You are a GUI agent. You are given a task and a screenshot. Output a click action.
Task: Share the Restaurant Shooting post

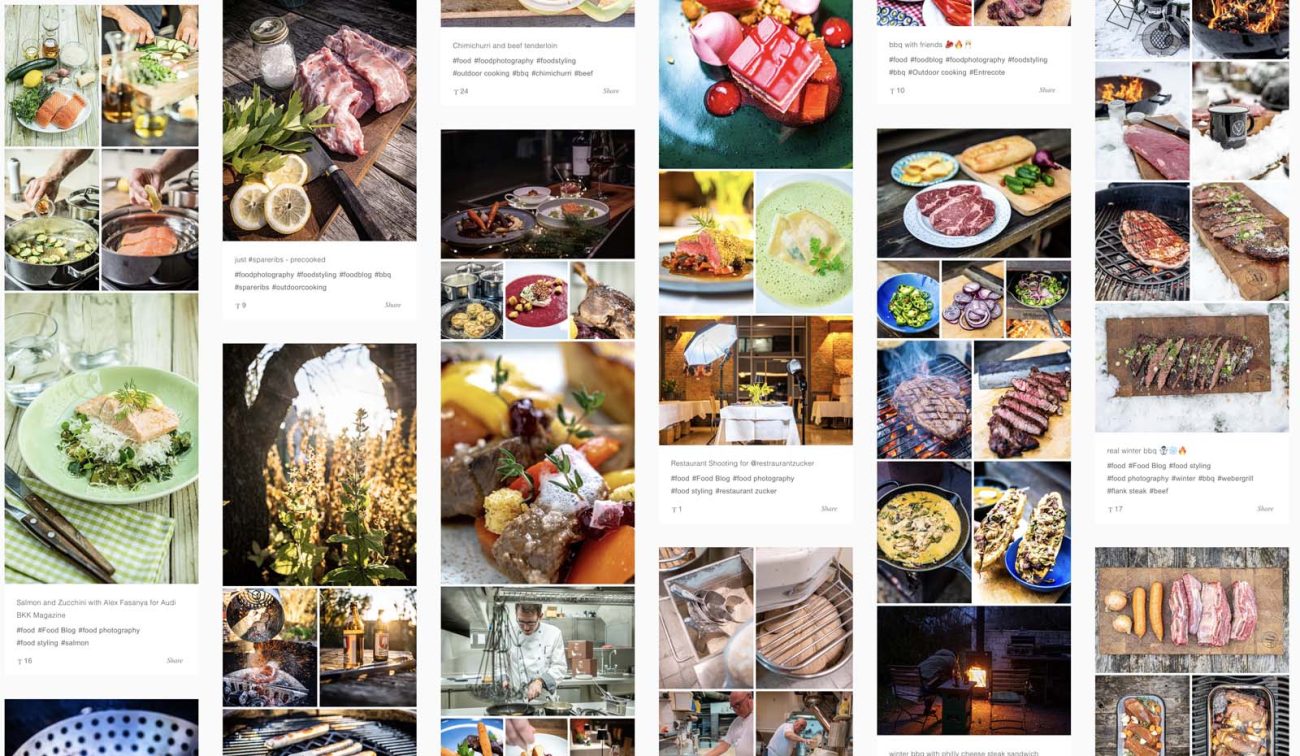(x=829, y=509)
